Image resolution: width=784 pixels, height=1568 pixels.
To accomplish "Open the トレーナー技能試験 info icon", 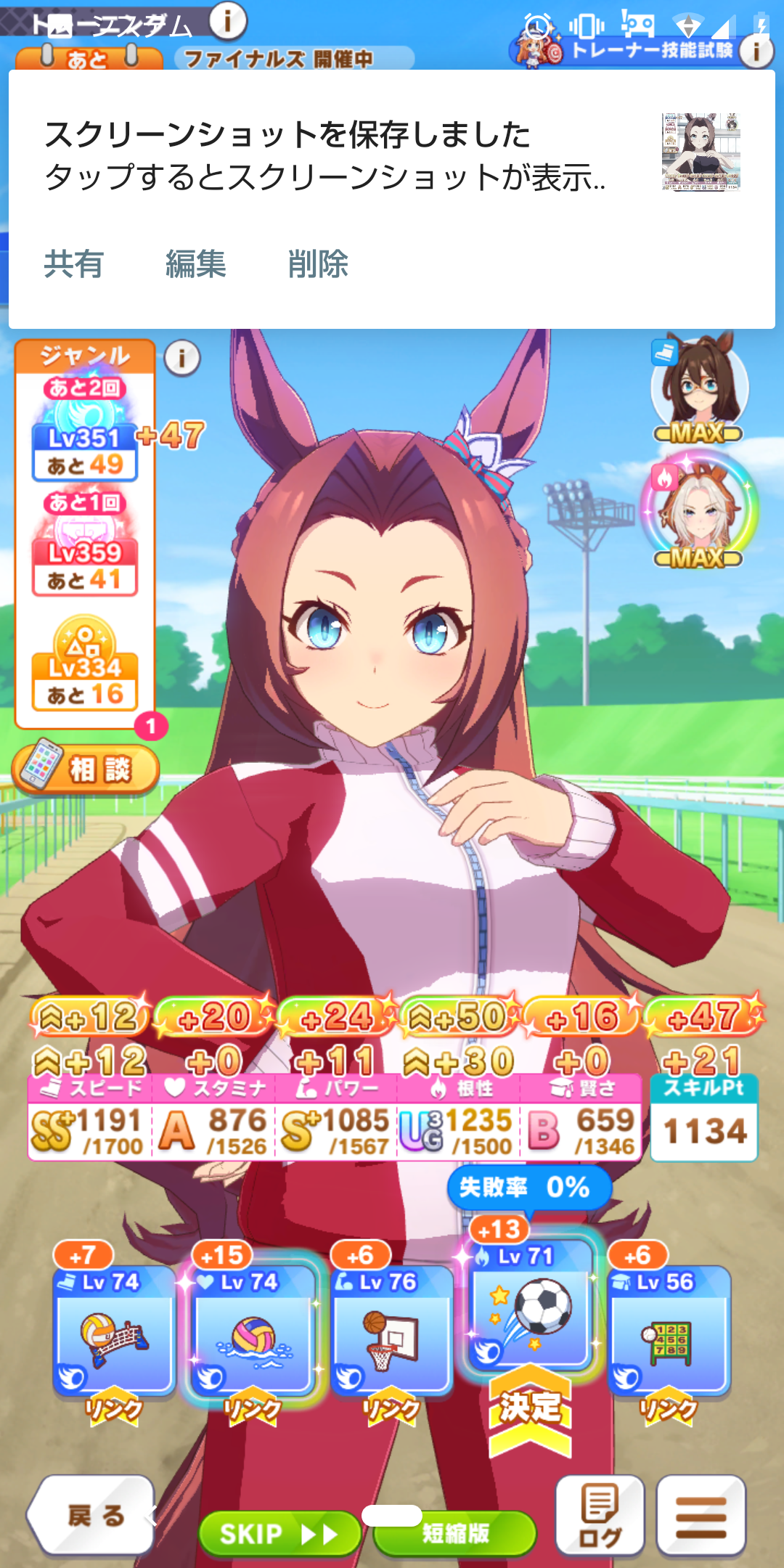I will (x=757, y=51).
